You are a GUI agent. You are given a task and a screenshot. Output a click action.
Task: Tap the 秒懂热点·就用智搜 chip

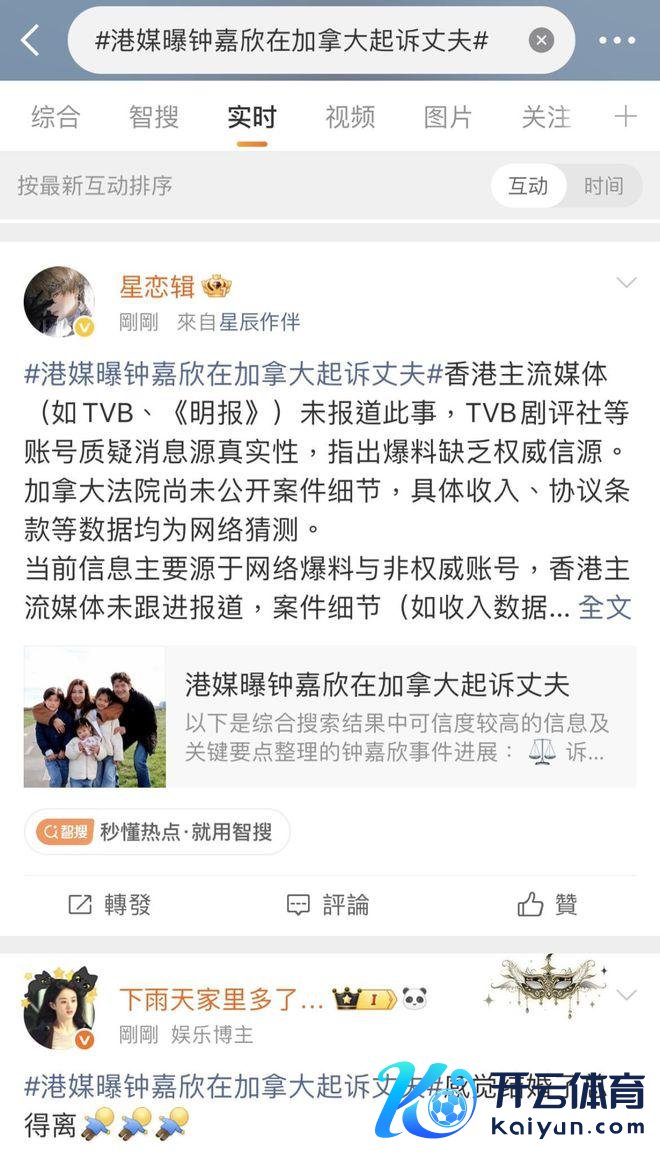[x=157, y=831]
